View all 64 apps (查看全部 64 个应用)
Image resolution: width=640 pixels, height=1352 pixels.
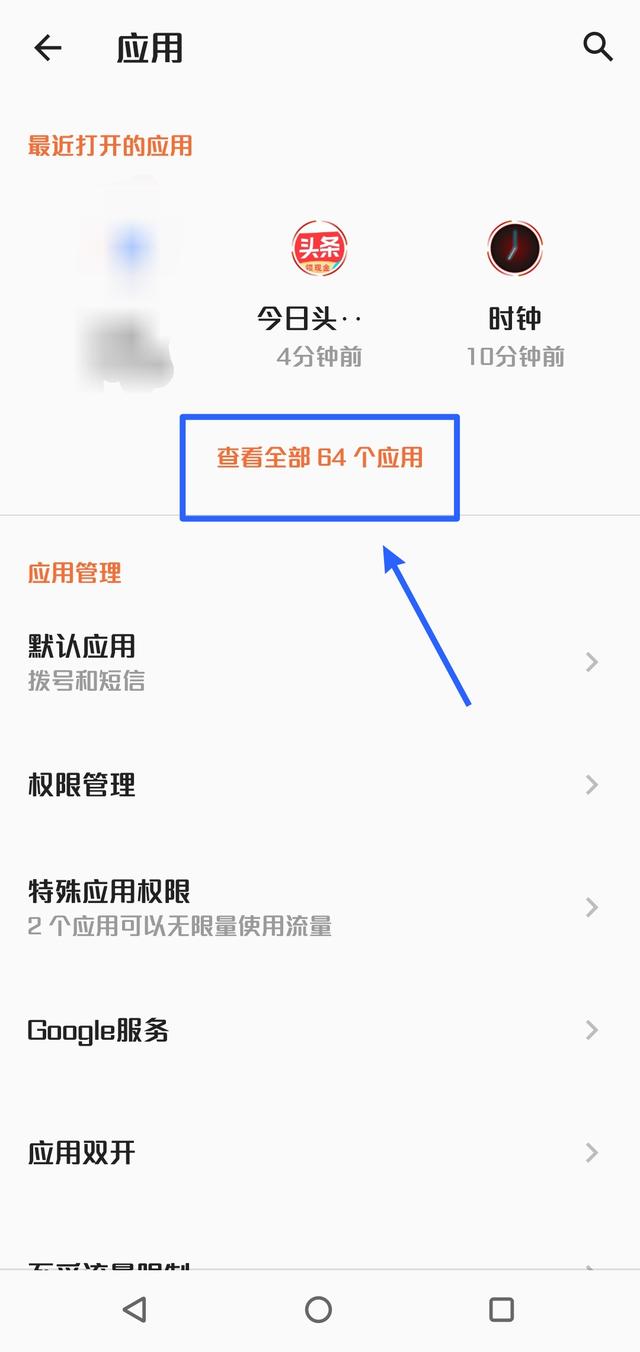pyautogui.click(x=320, y=458)
